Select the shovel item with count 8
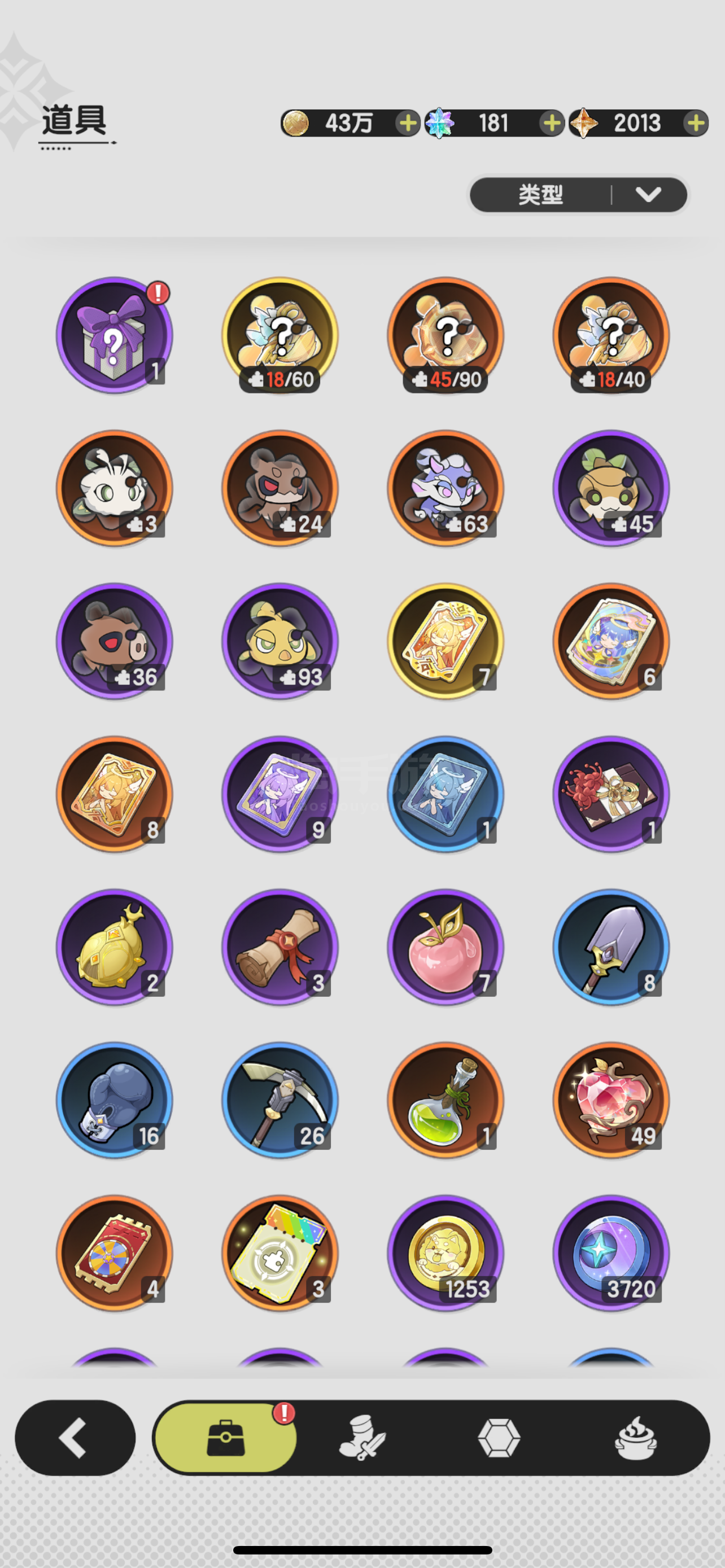Screen dimensions: 725x1568 (x=611, y=947)
